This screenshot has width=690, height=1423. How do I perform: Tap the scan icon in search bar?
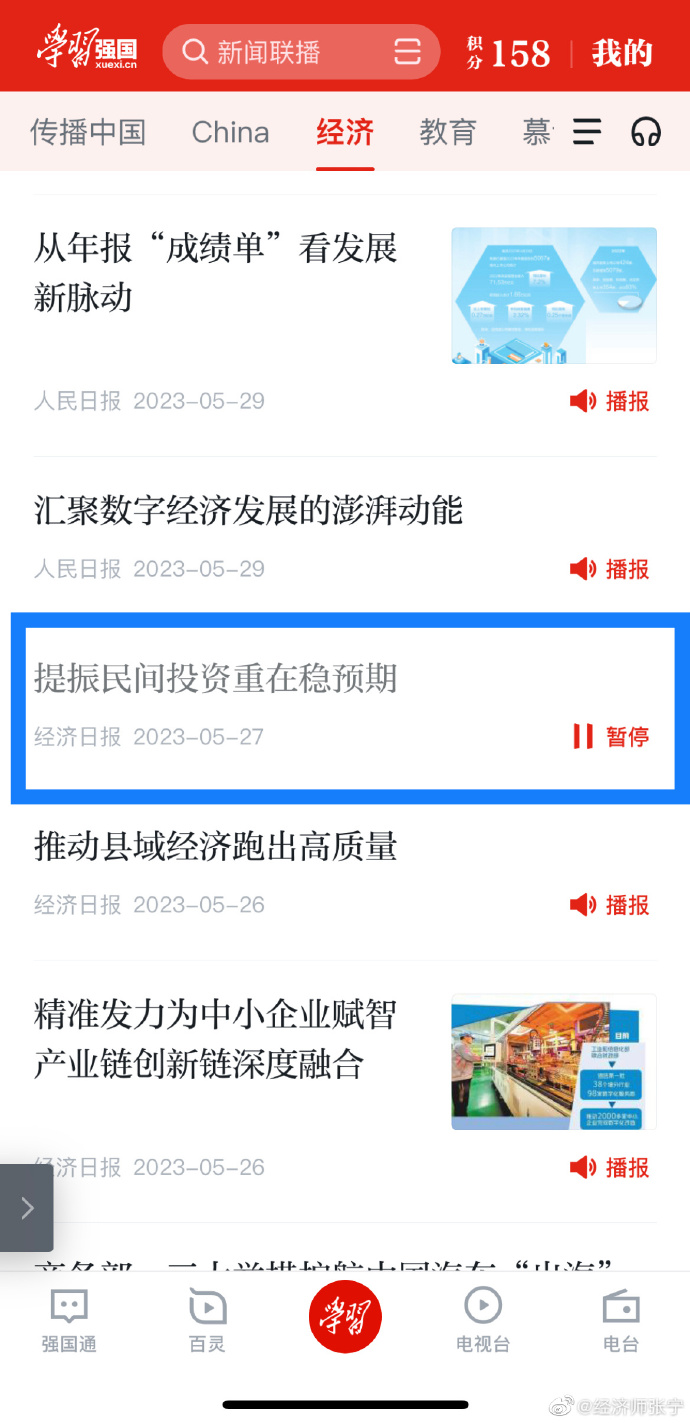[x=407, y=52]
